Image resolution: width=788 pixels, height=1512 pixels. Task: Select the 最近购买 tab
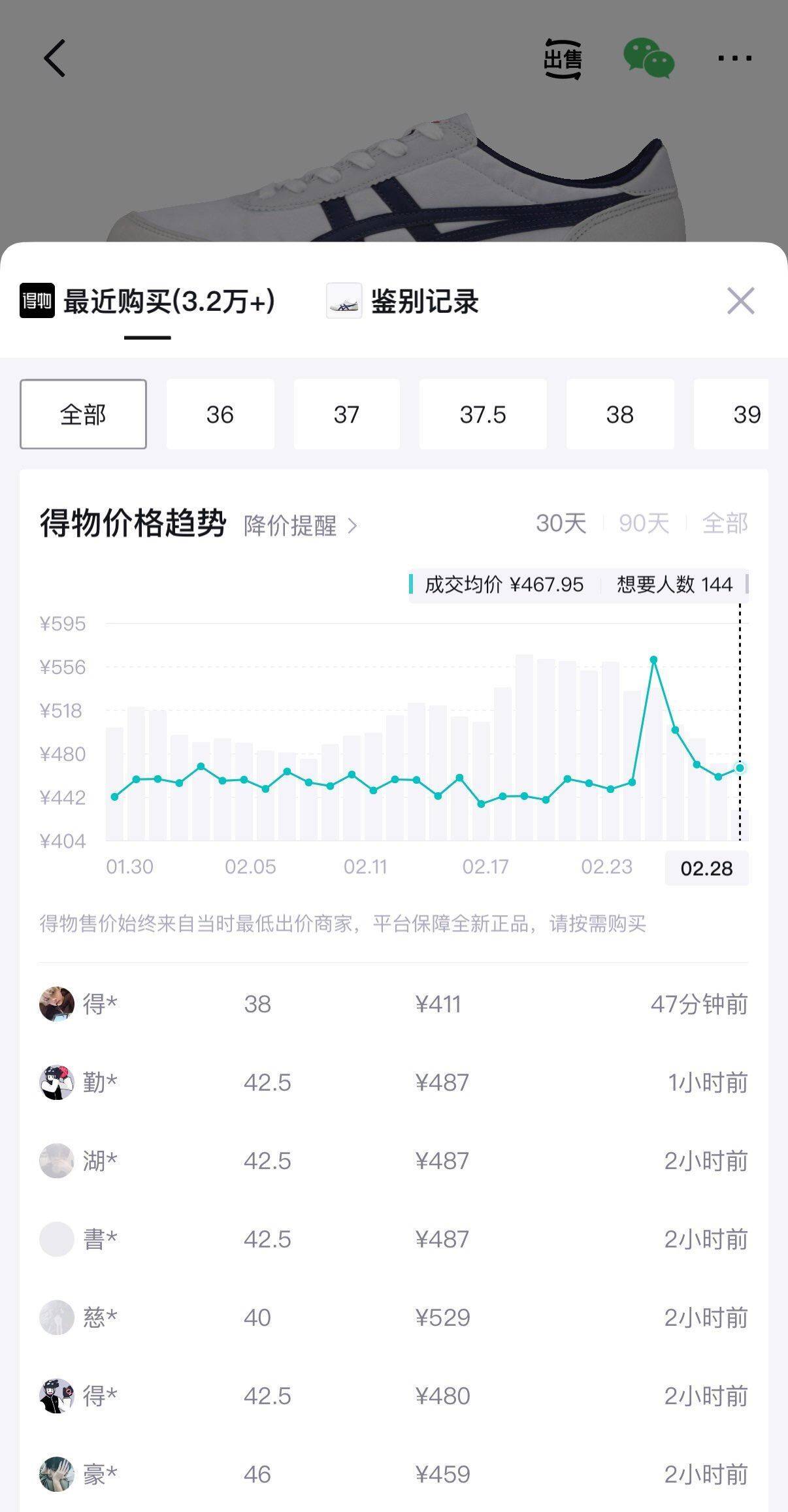148,302
